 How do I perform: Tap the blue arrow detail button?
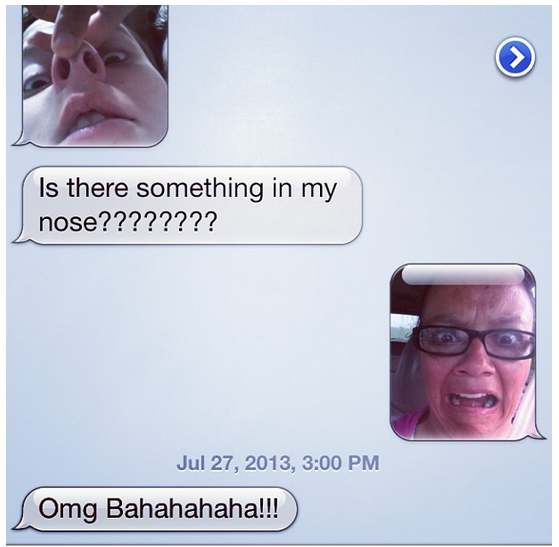pos(515,57)
